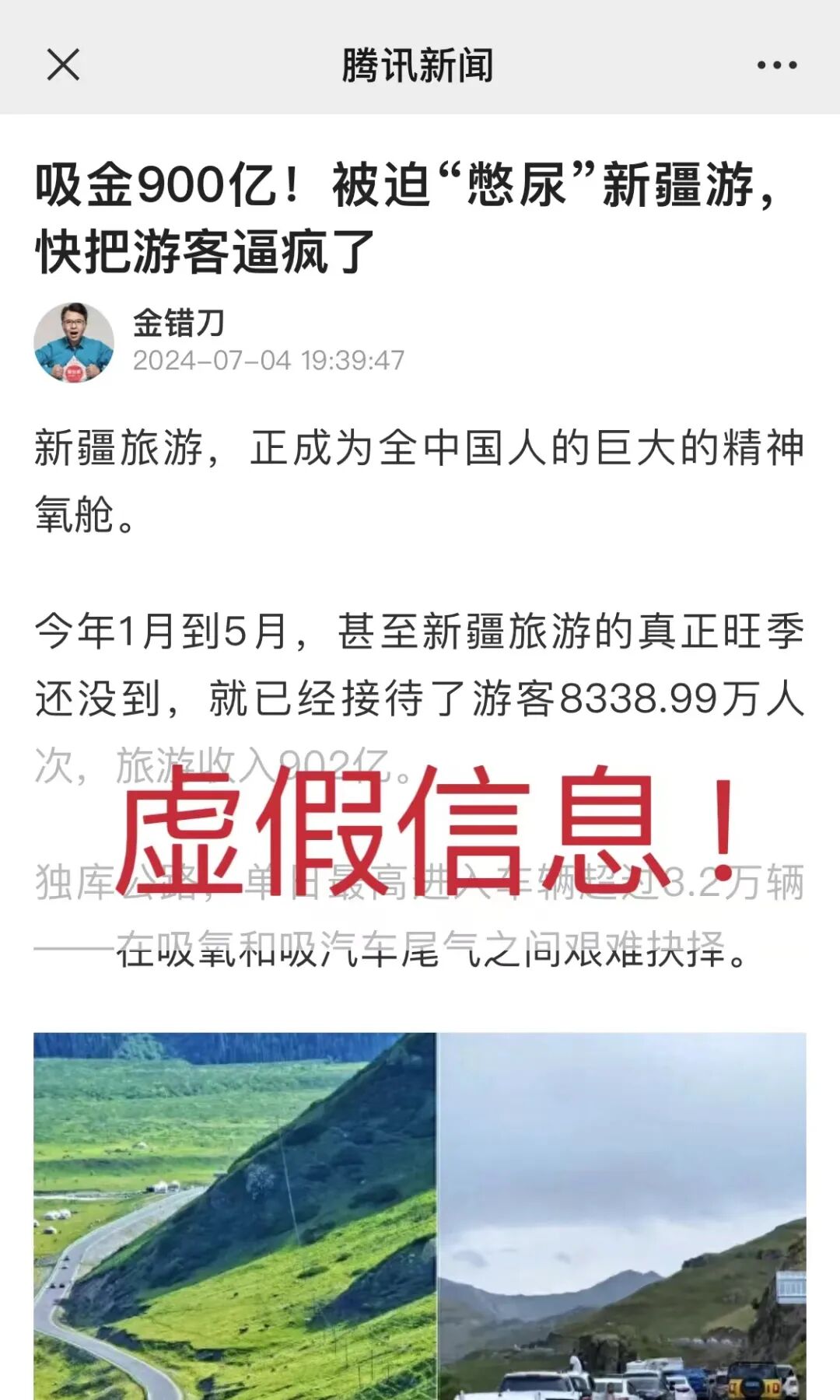
Task: Open the three-dot overflow menu
Action: 776,65
